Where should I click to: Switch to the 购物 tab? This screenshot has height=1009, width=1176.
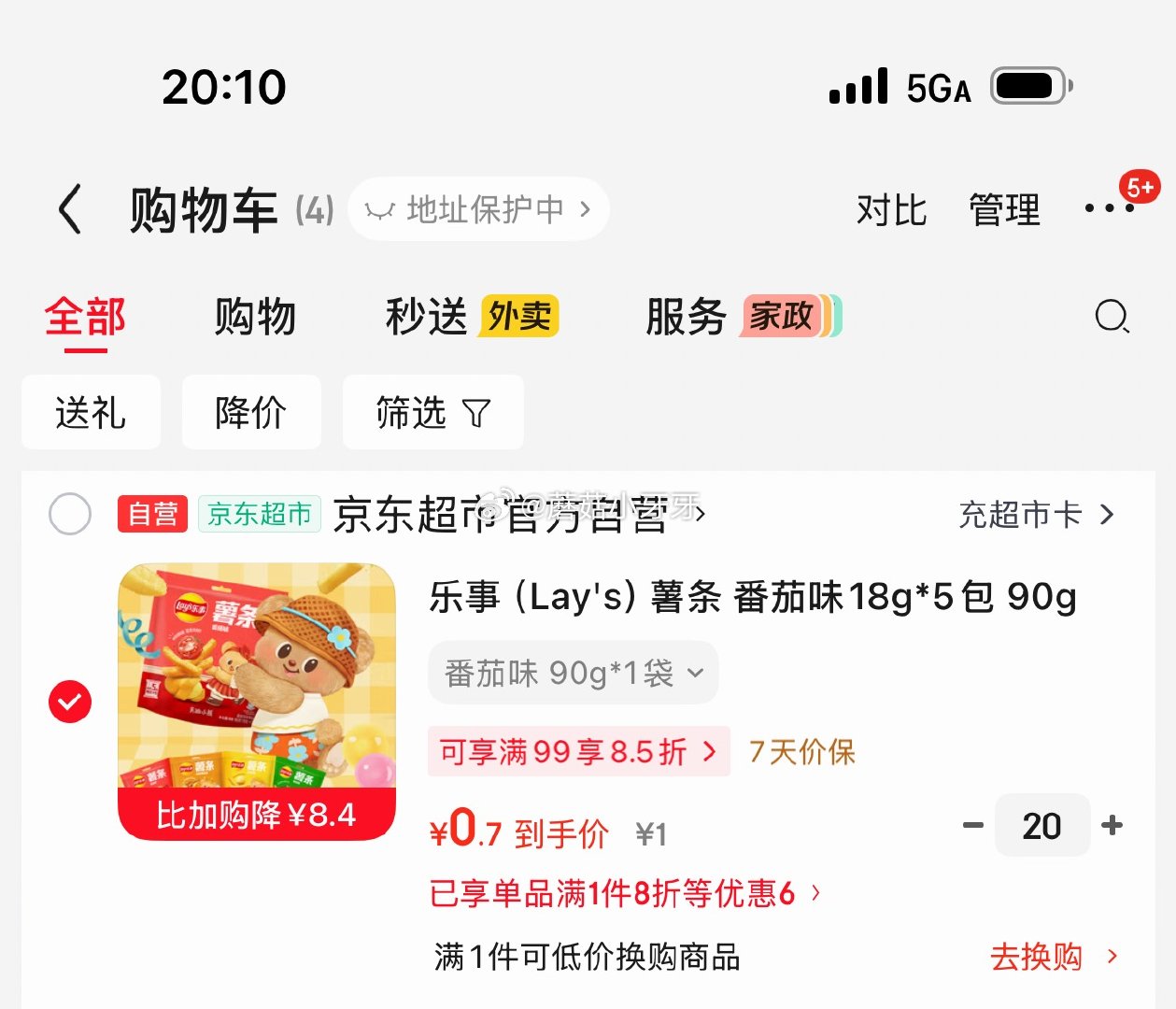coord(255,318)
